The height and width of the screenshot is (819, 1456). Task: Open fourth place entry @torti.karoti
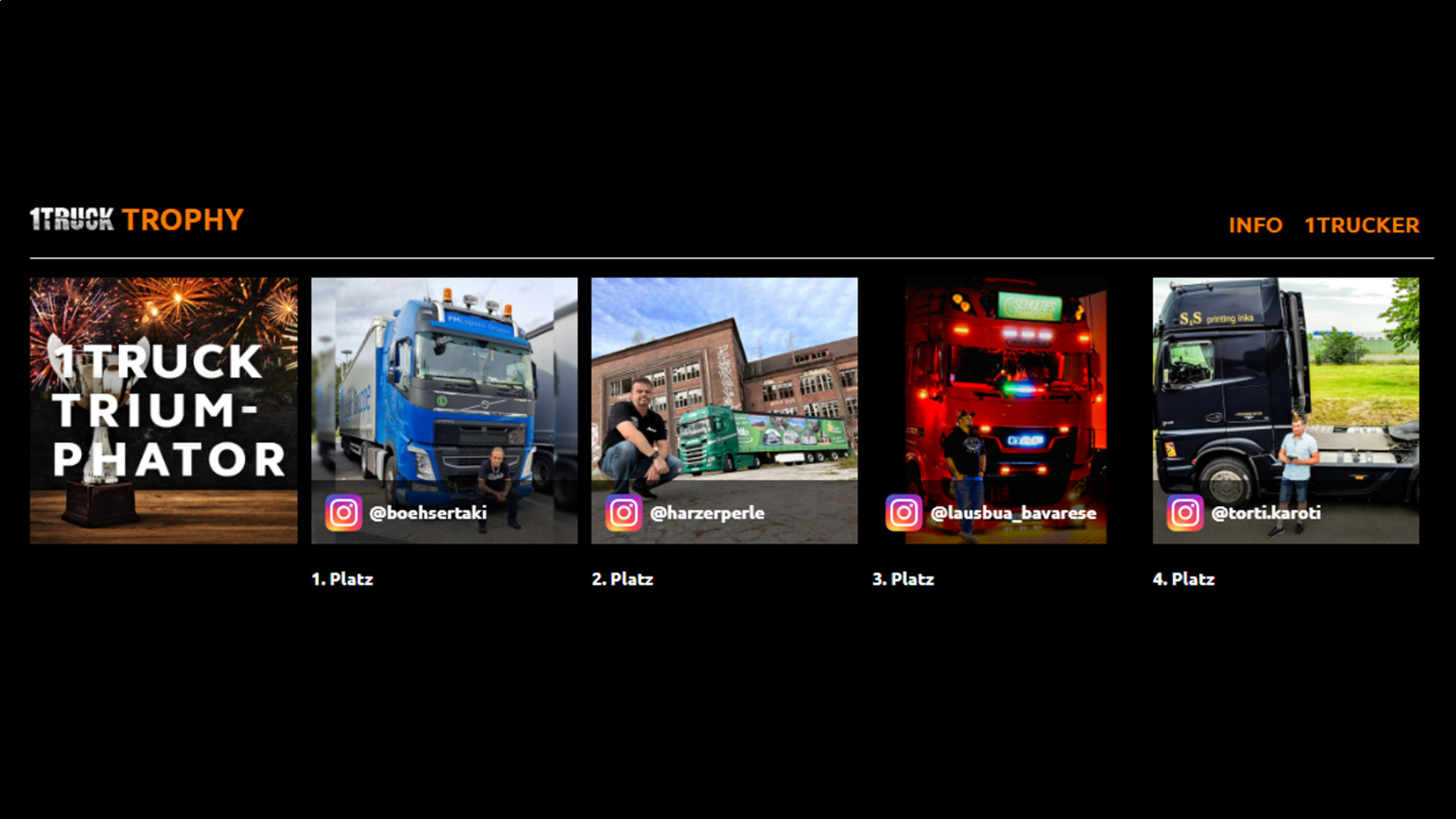[x=1285, y=410]
